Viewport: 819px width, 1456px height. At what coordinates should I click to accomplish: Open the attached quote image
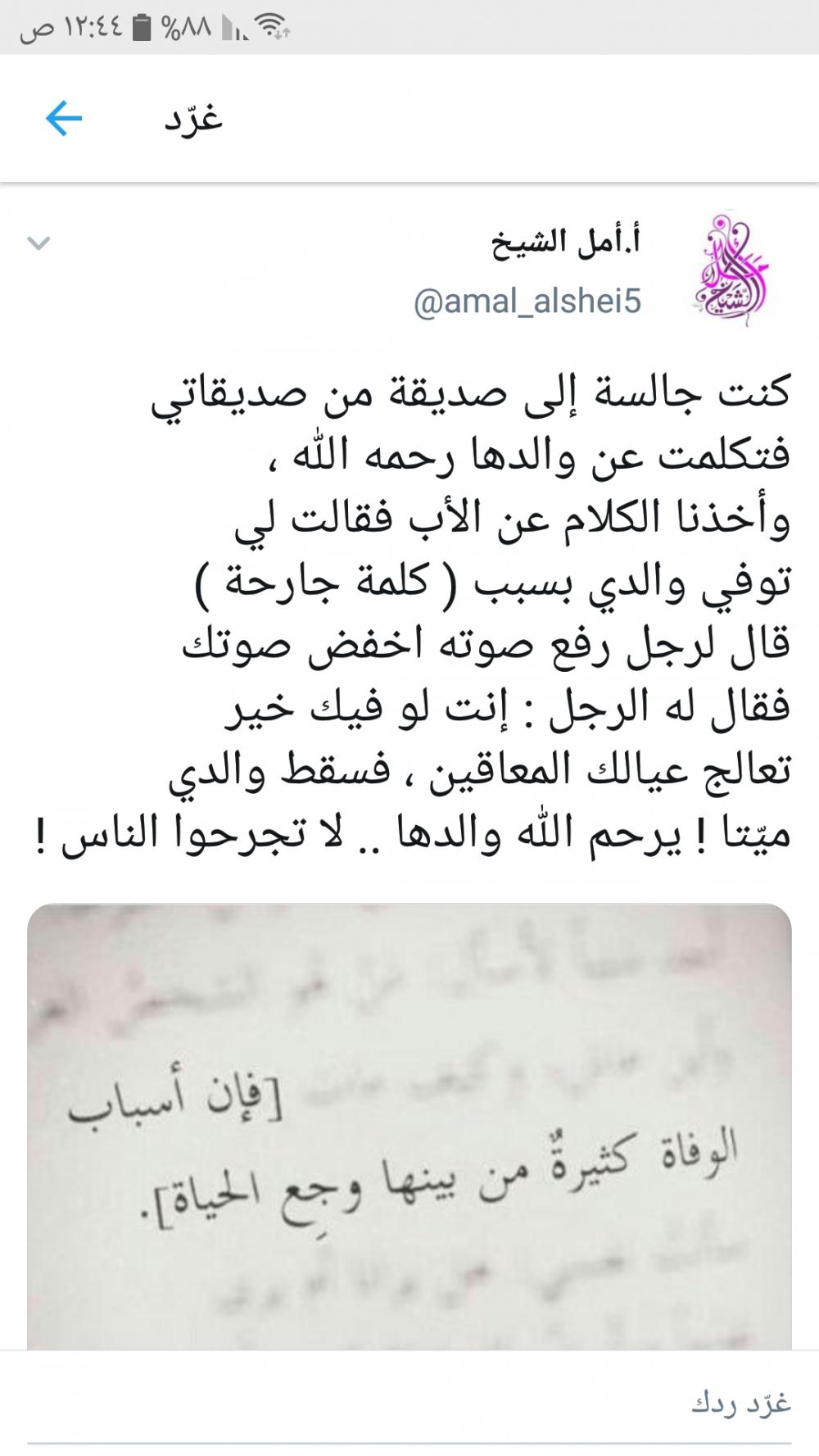pyautogui.click(x=409, y=1127)
